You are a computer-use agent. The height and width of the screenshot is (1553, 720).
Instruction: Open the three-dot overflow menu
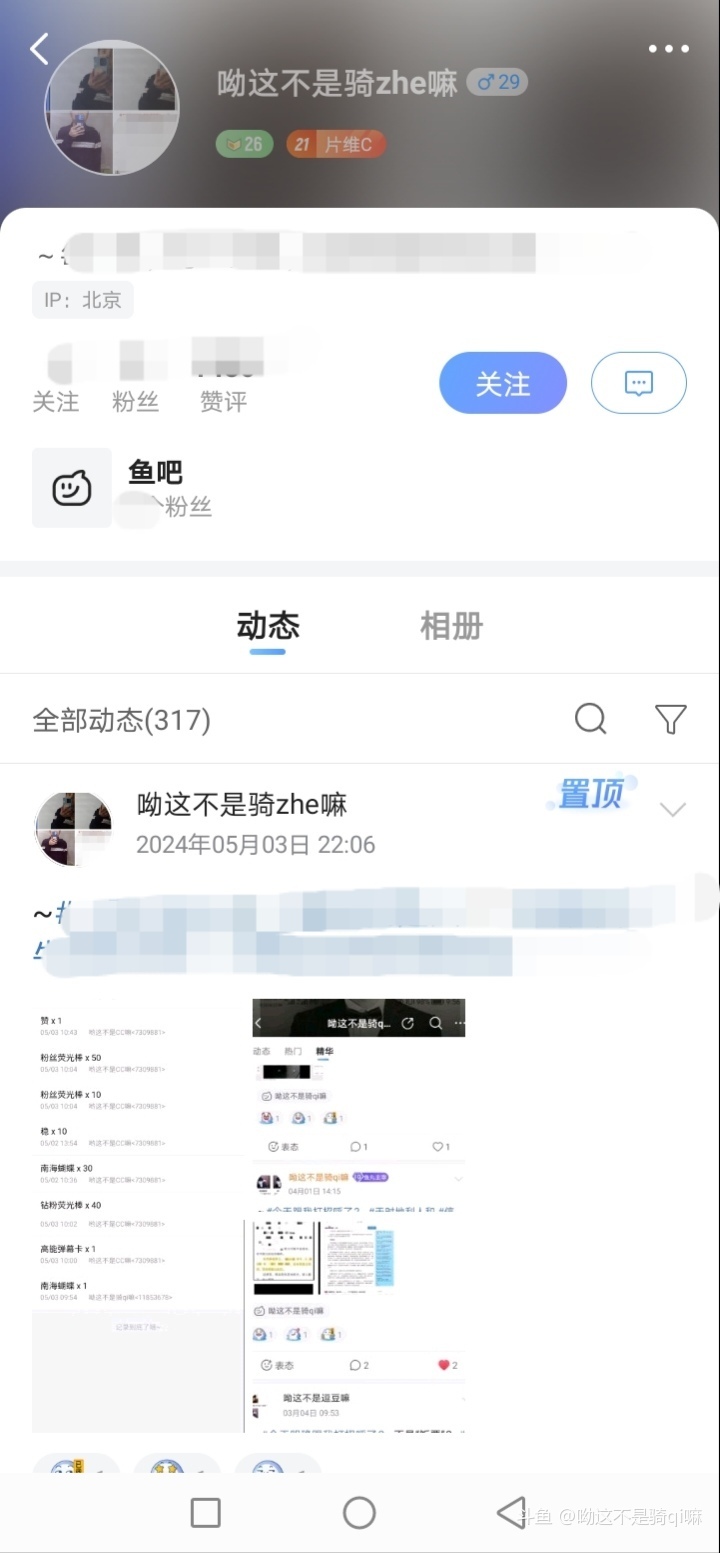pos(668,48)
